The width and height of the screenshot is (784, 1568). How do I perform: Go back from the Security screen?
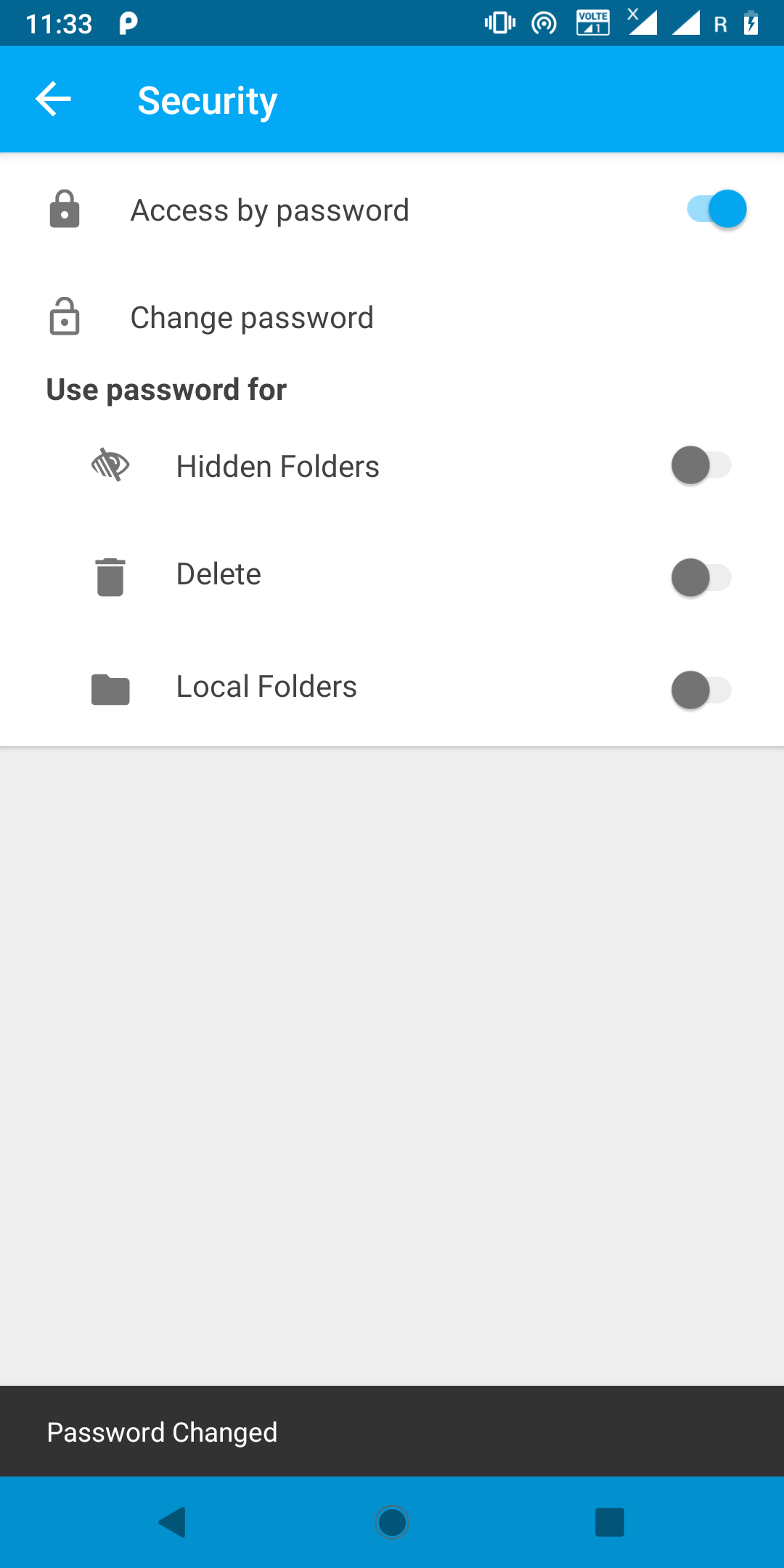[x=53, y=99]
